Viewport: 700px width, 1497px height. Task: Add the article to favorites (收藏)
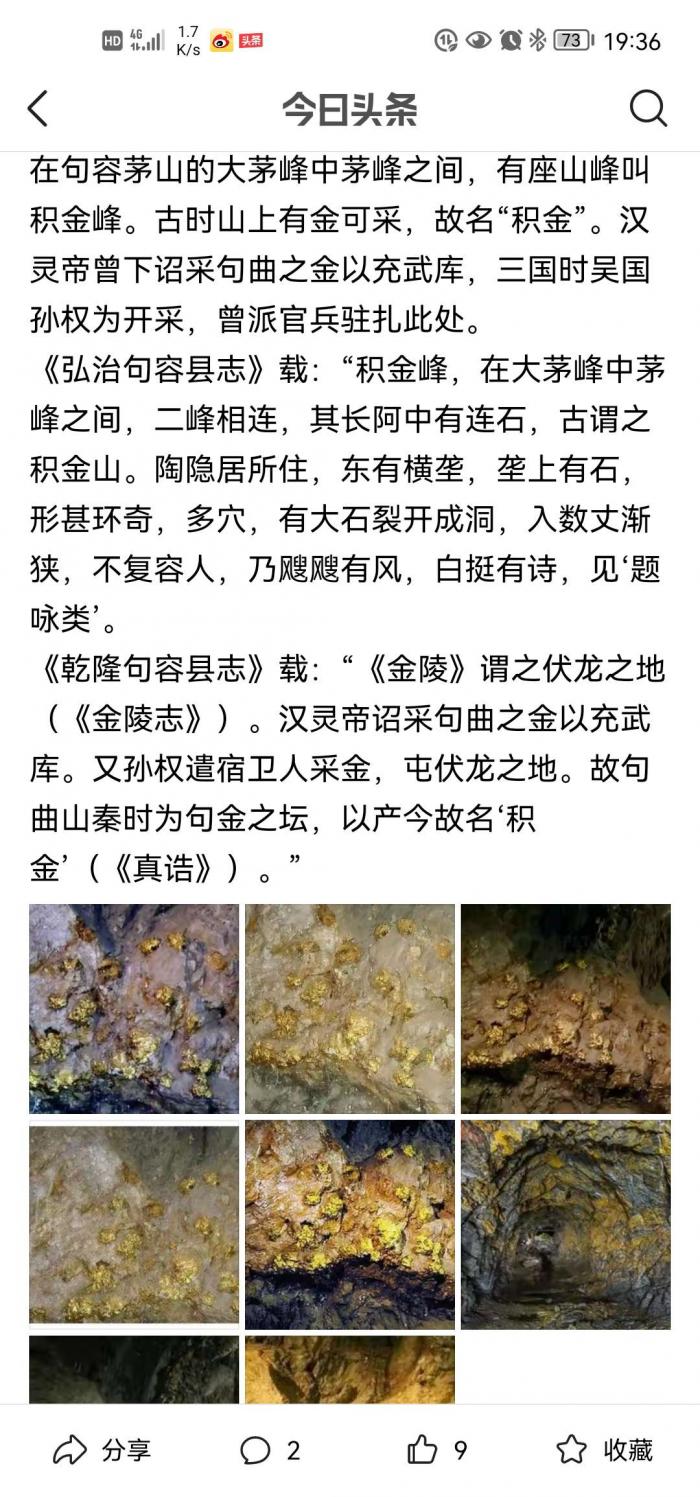coord(604,1450)
